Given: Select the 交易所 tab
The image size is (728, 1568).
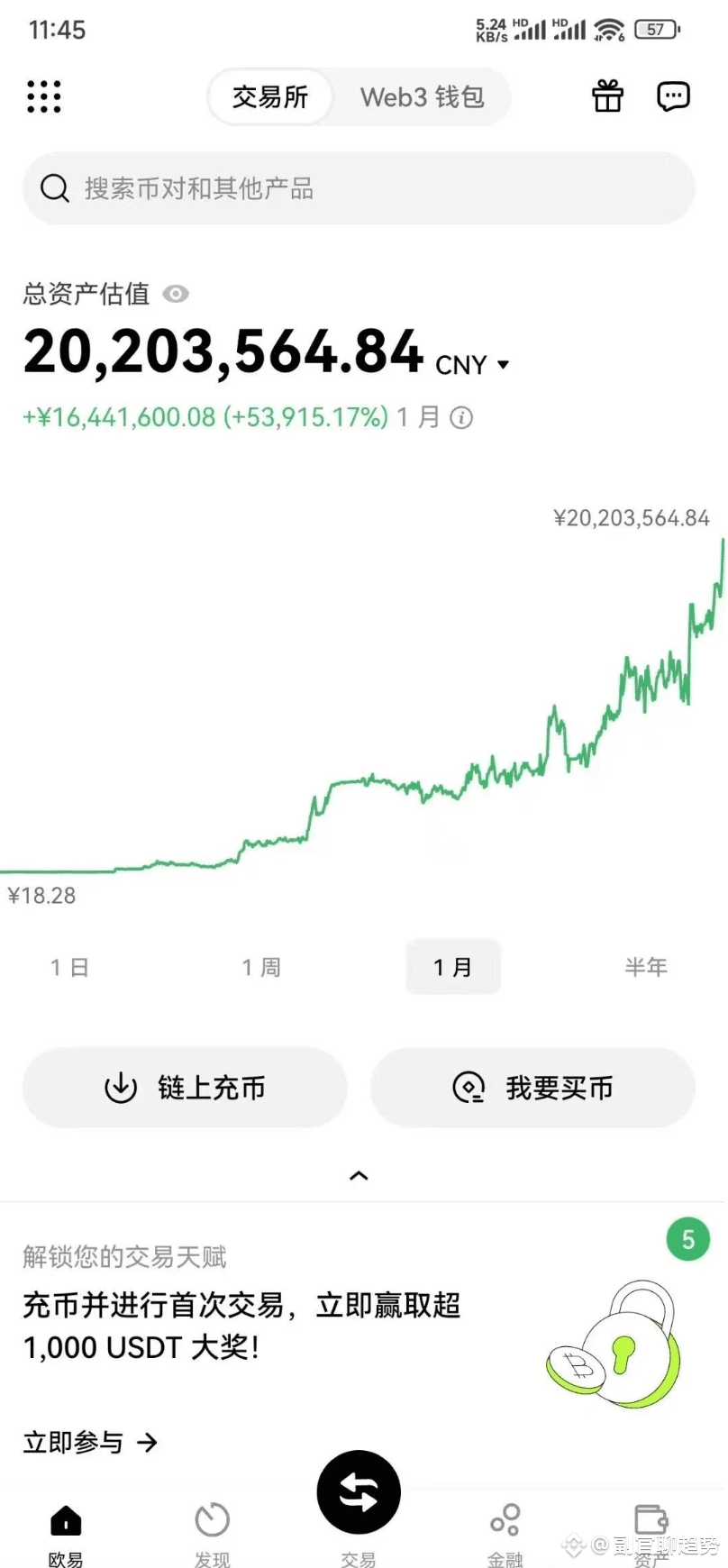Looking at the screenshot, I should 268,97.
